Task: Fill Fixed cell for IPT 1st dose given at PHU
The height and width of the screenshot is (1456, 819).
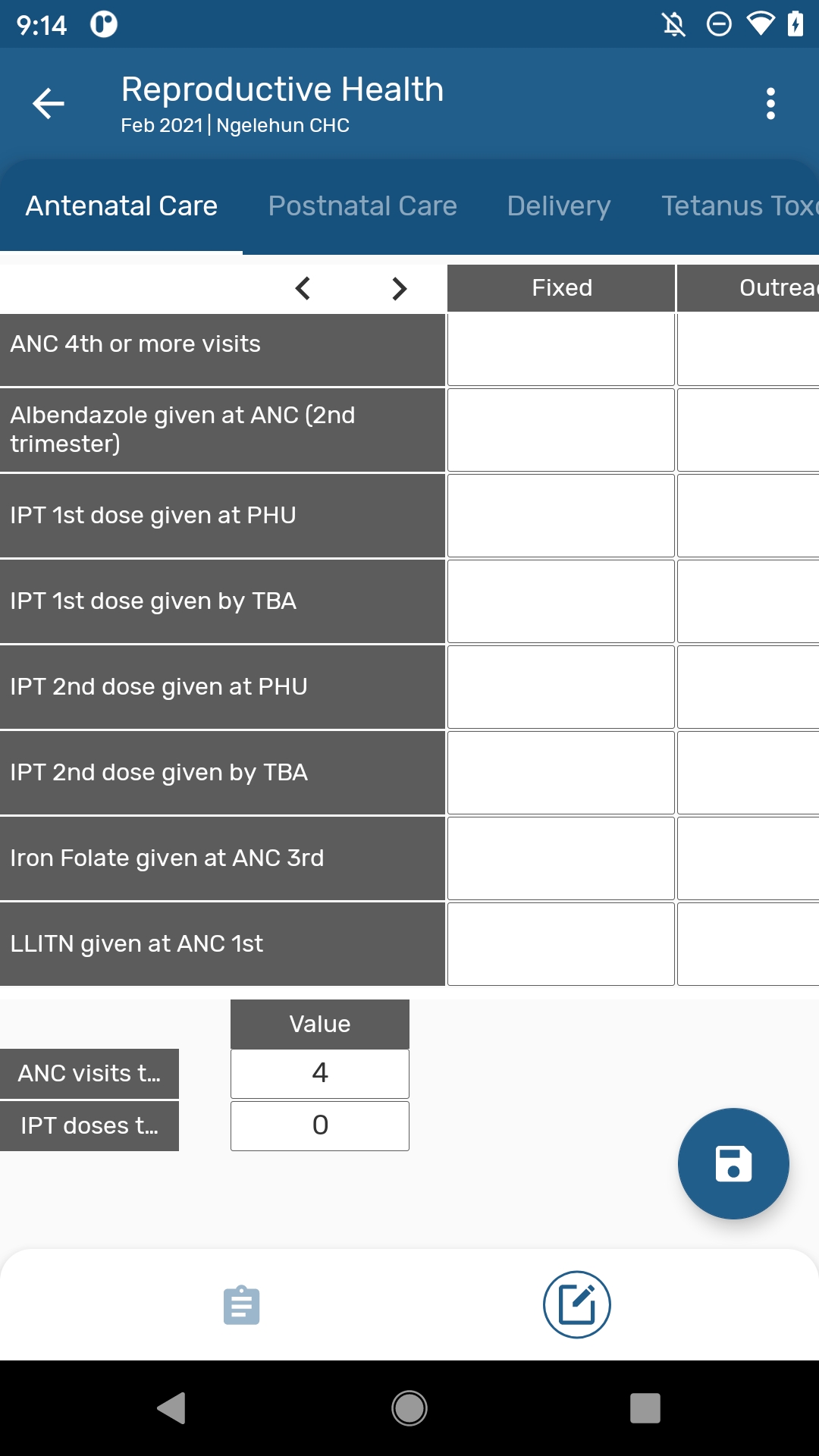Action: [x=561, y=516]
